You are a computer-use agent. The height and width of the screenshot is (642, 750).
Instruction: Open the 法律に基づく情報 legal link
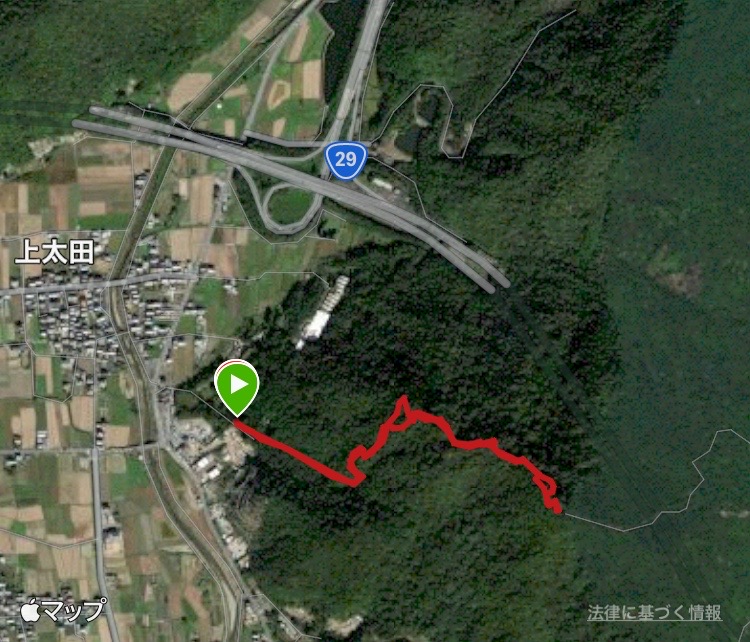(x=654, y=612)
